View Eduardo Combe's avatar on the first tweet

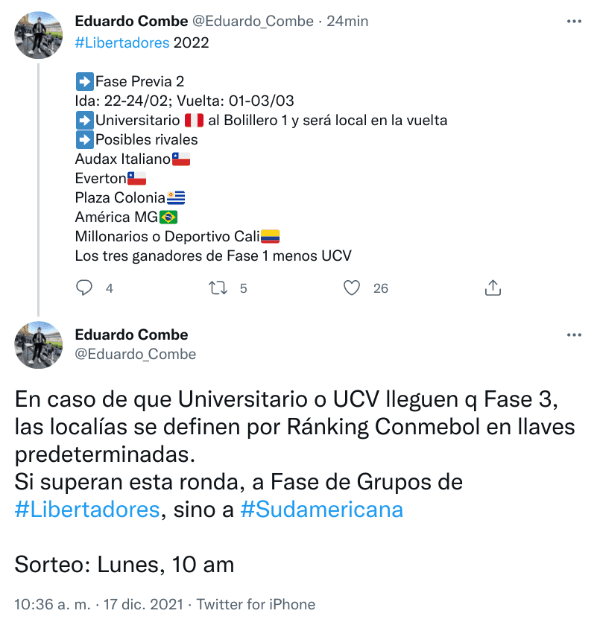click(40, 35)
